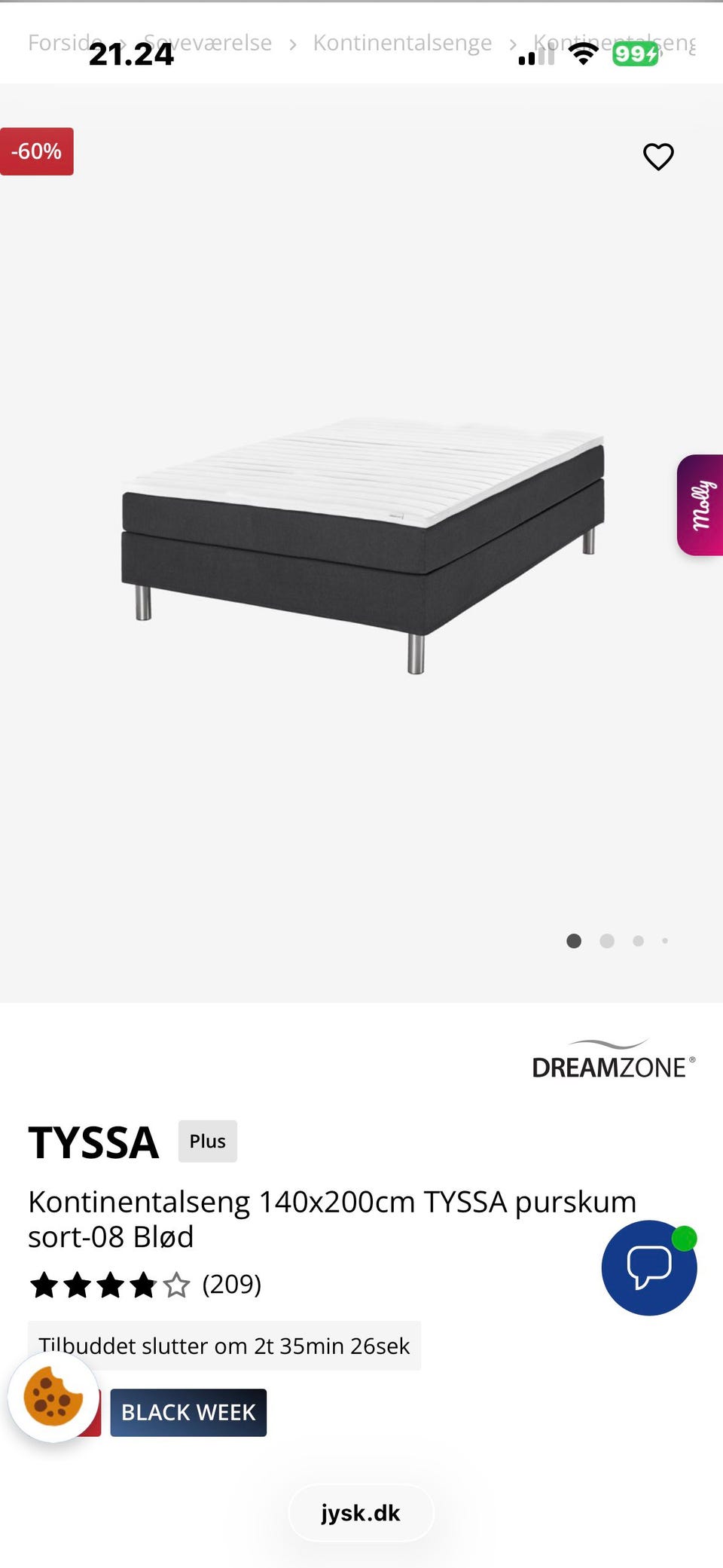Jump to the second product image dot
The image size is (723, 1568).
click(x=607, y=940)
